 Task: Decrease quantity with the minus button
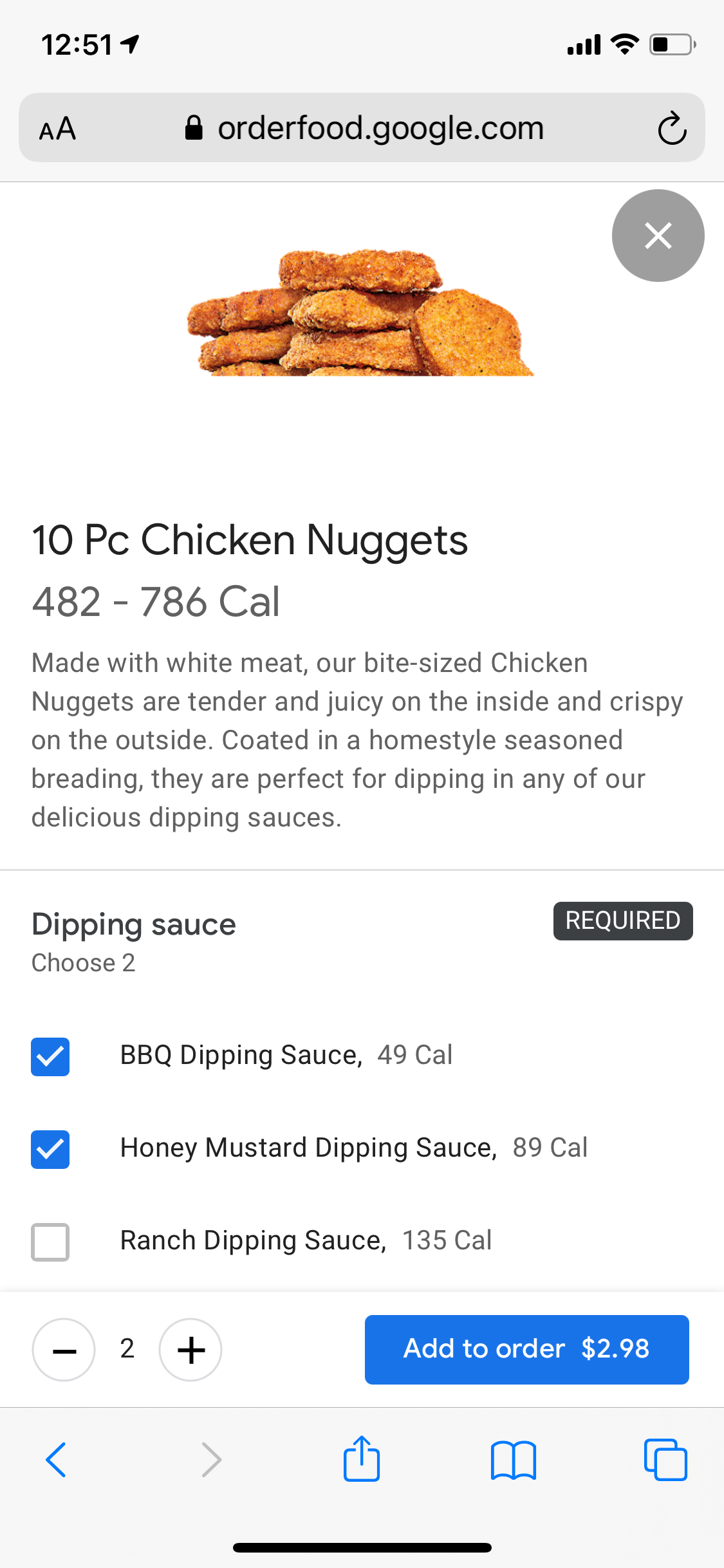(64, 1350)
